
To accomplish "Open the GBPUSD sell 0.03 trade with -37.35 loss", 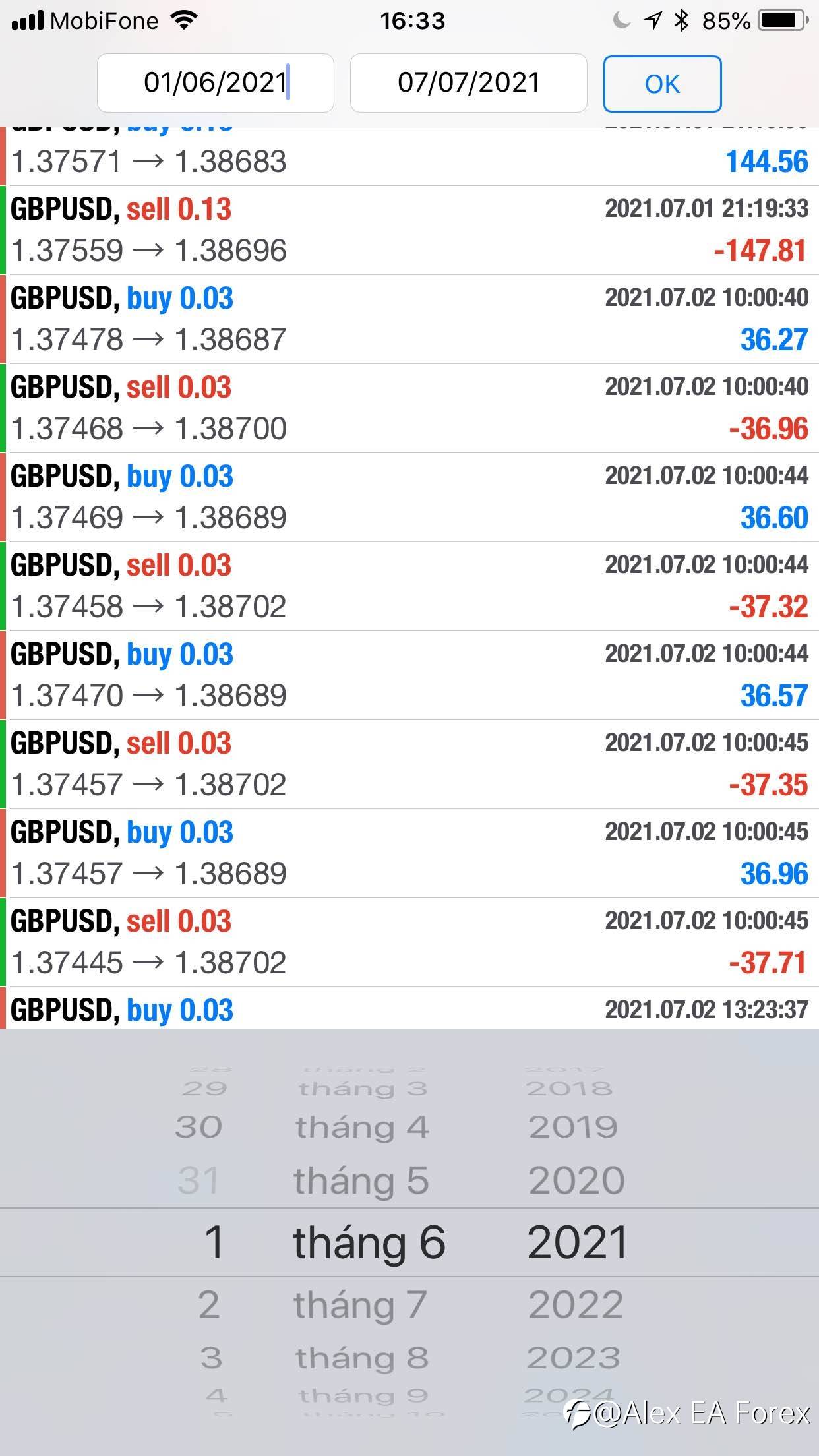I will click(409, 764).
